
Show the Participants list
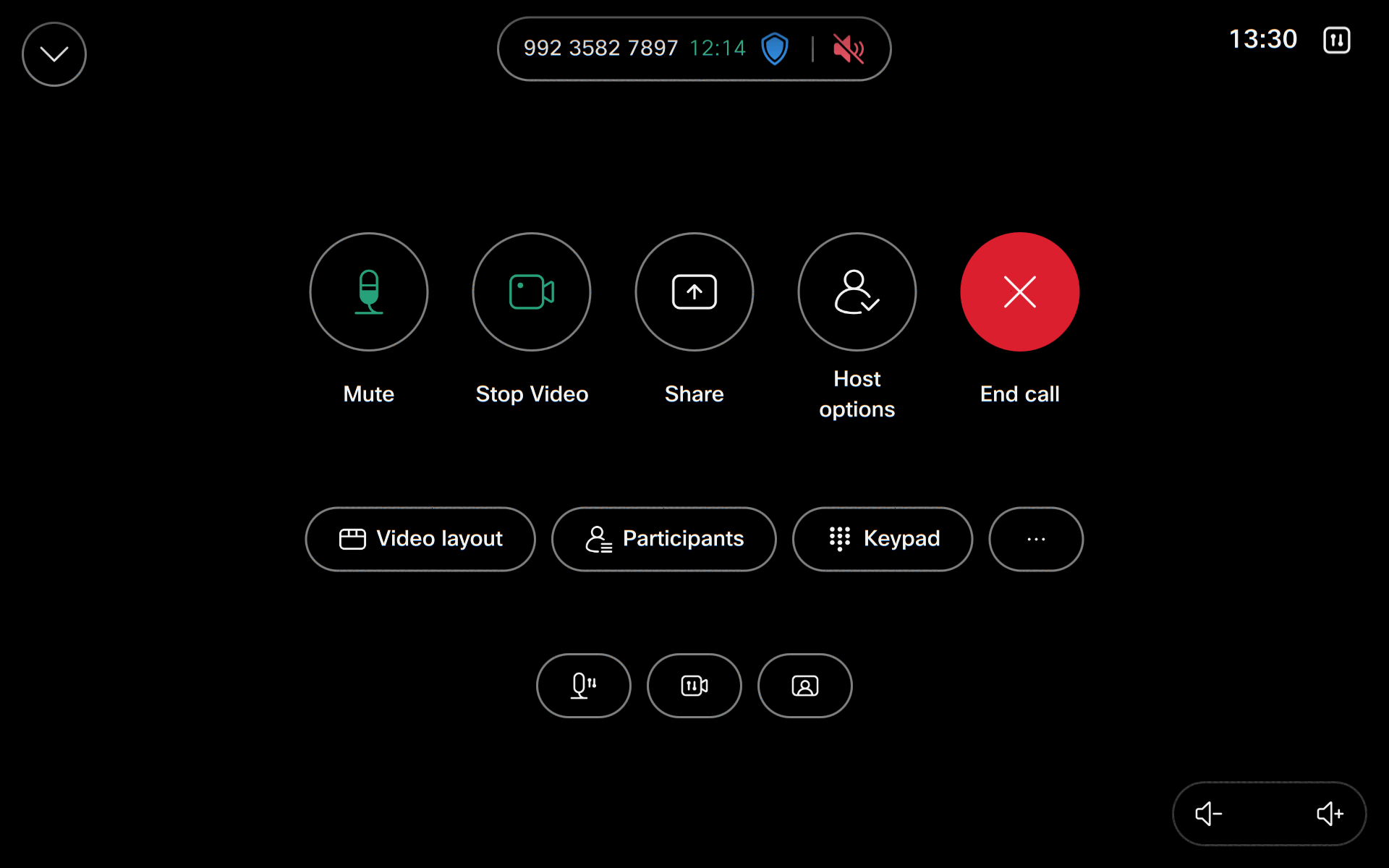click(664, 539)
